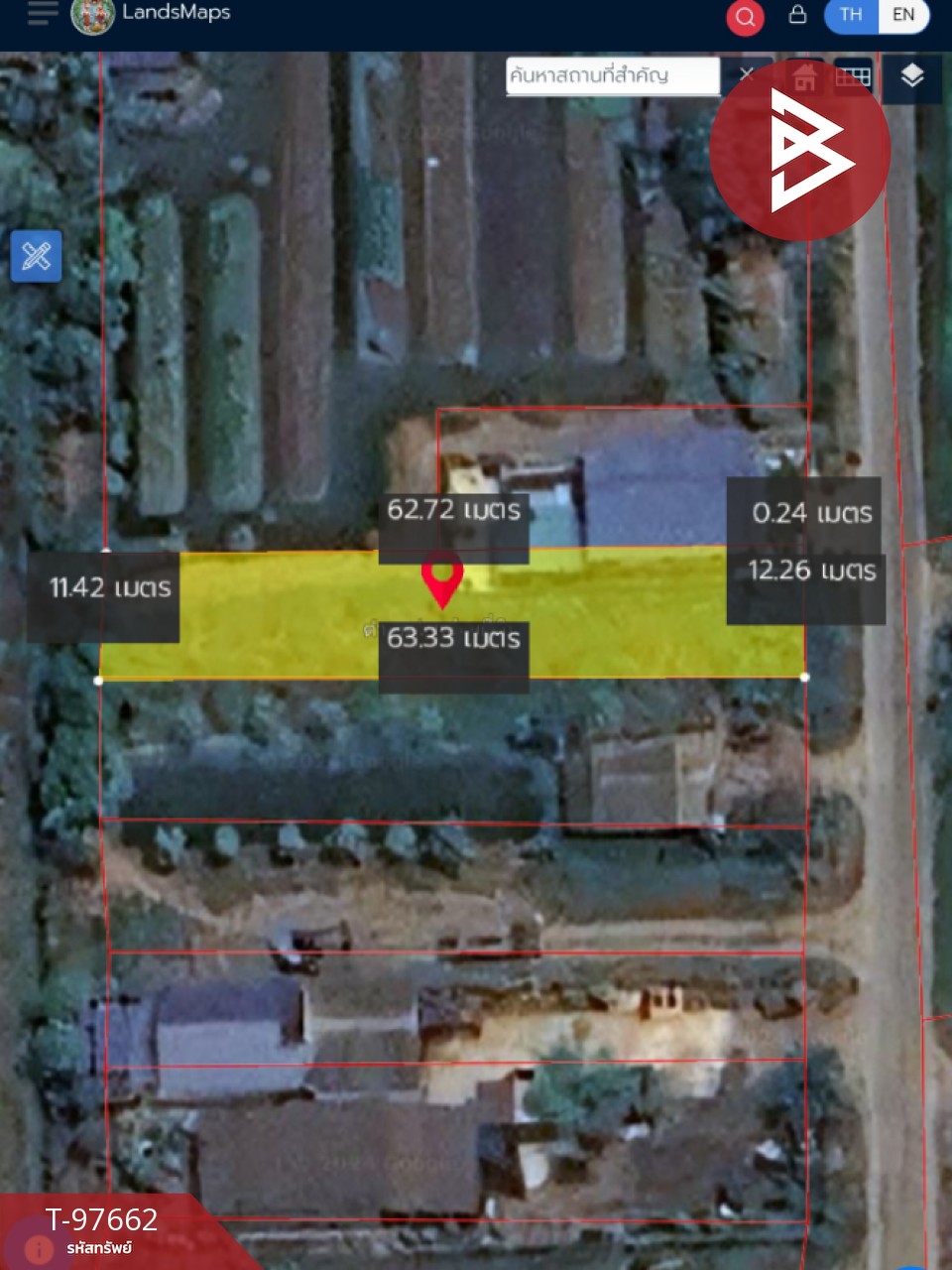Switch language to EN

click(x=903, y=15)
